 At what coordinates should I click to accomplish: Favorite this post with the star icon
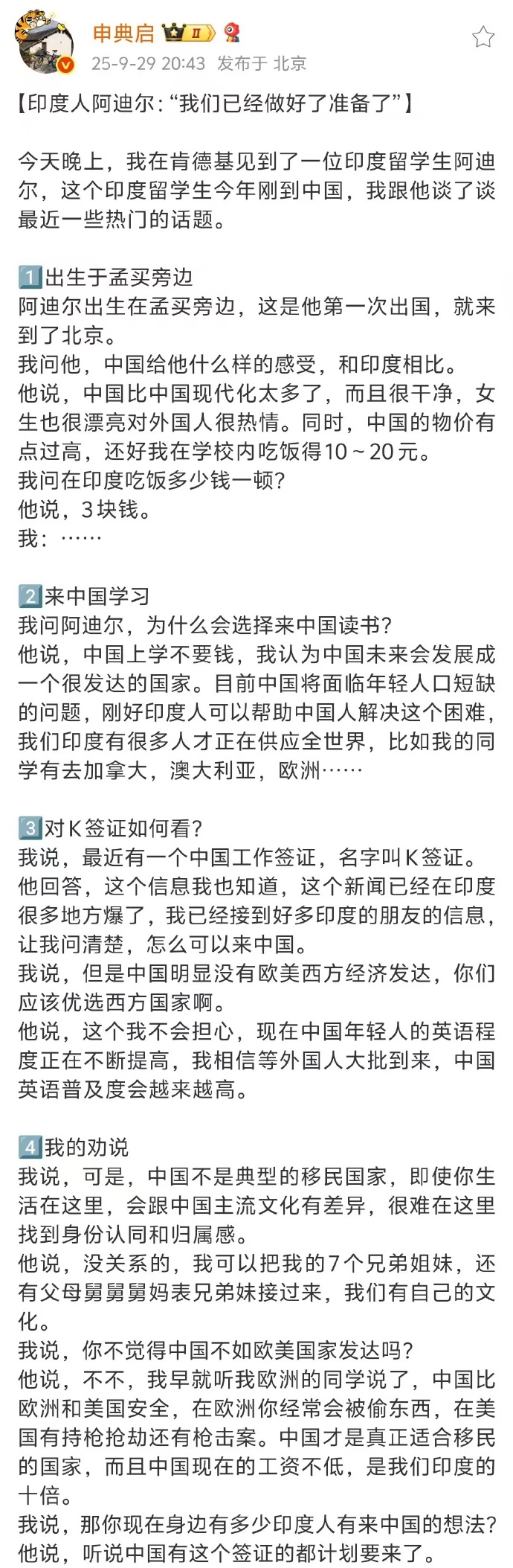(x=483, y=36)
